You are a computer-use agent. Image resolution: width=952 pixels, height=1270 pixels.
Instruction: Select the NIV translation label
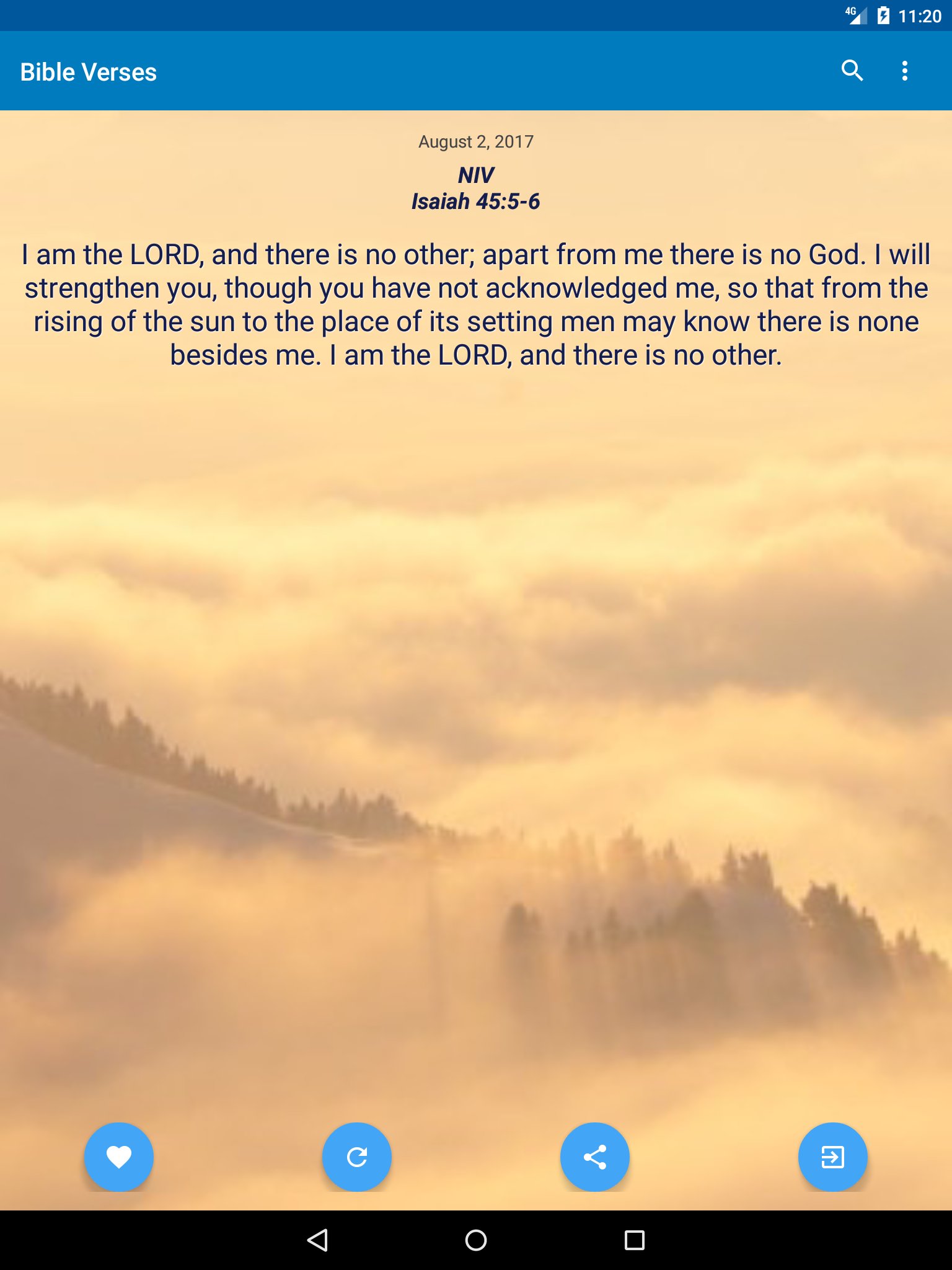[475, 174]
